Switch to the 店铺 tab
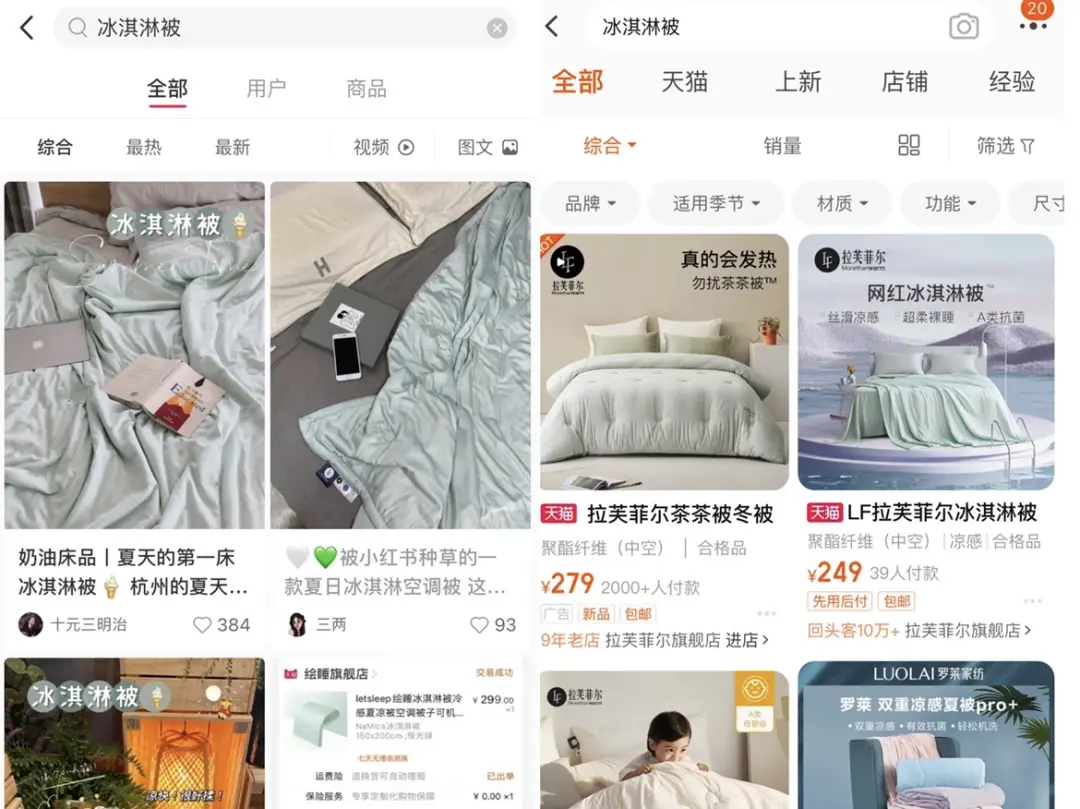 [905, 82]
